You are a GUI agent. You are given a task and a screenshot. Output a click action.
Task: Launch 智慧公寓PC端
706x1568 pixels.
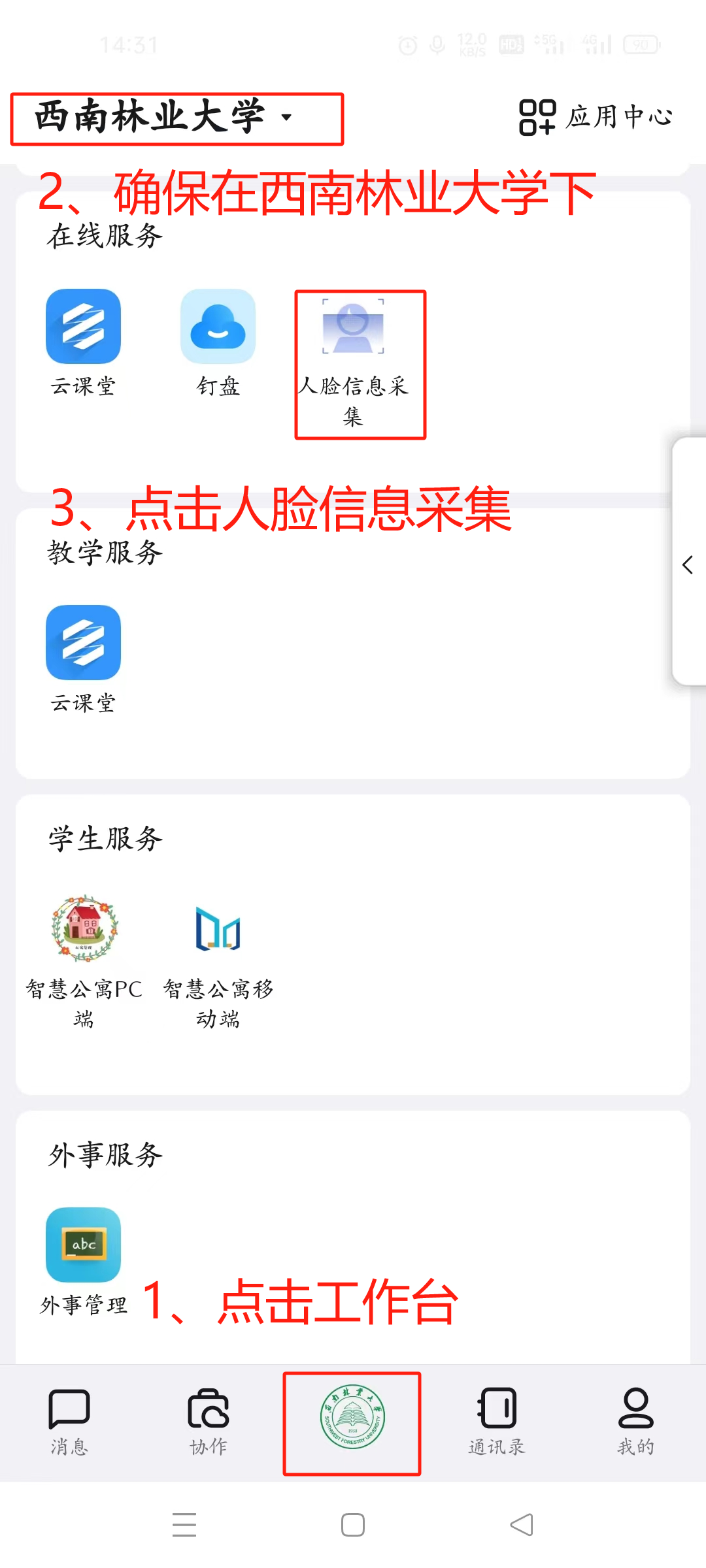pyautogui.click(x=84, y=928)
